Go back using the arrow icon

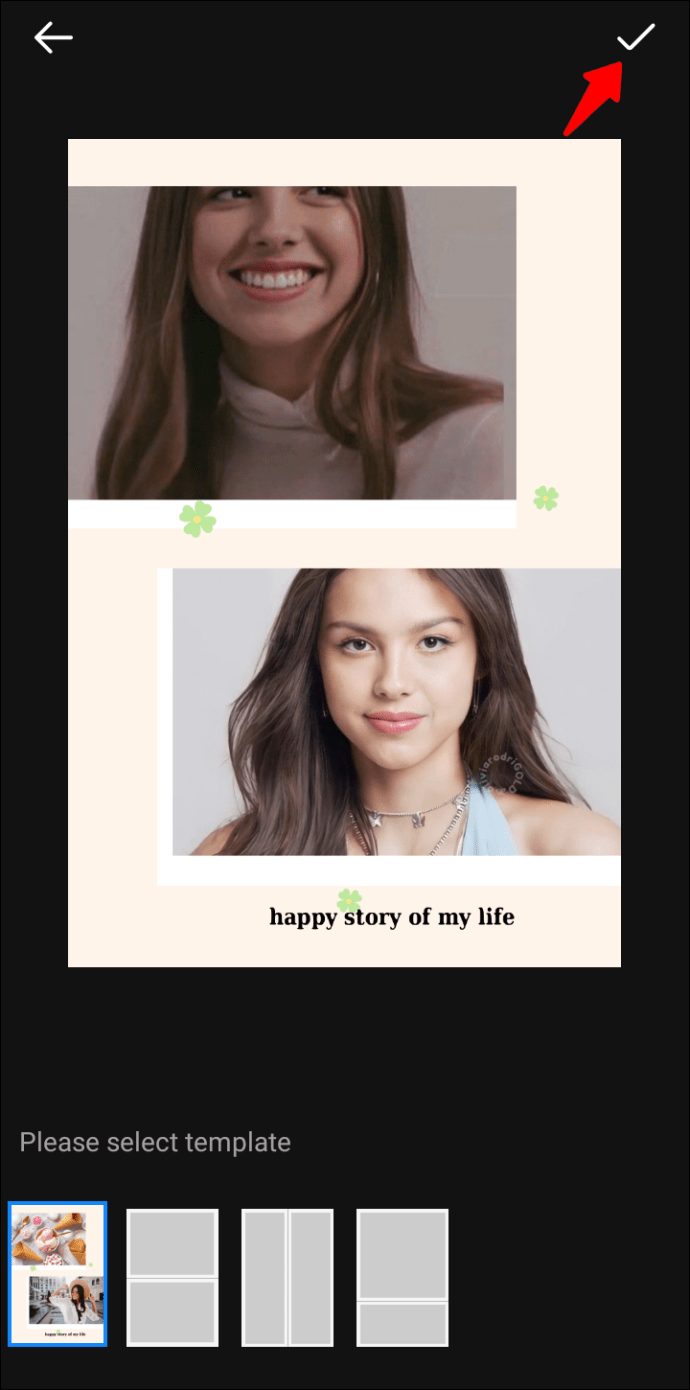[53, 38]
